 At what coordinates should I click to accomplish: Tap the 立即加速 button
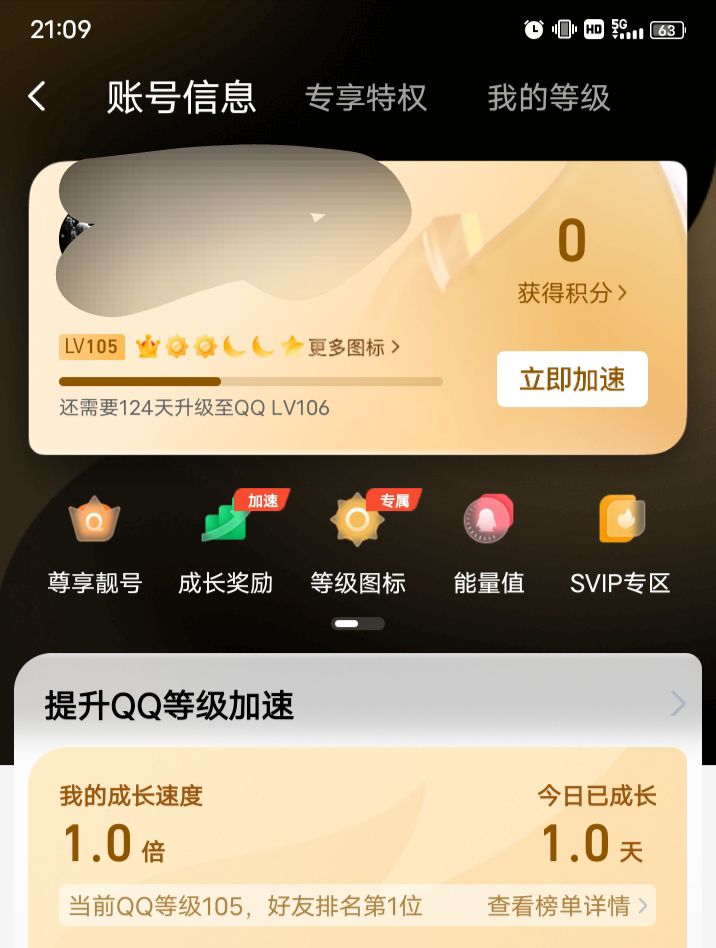(572, 379)
